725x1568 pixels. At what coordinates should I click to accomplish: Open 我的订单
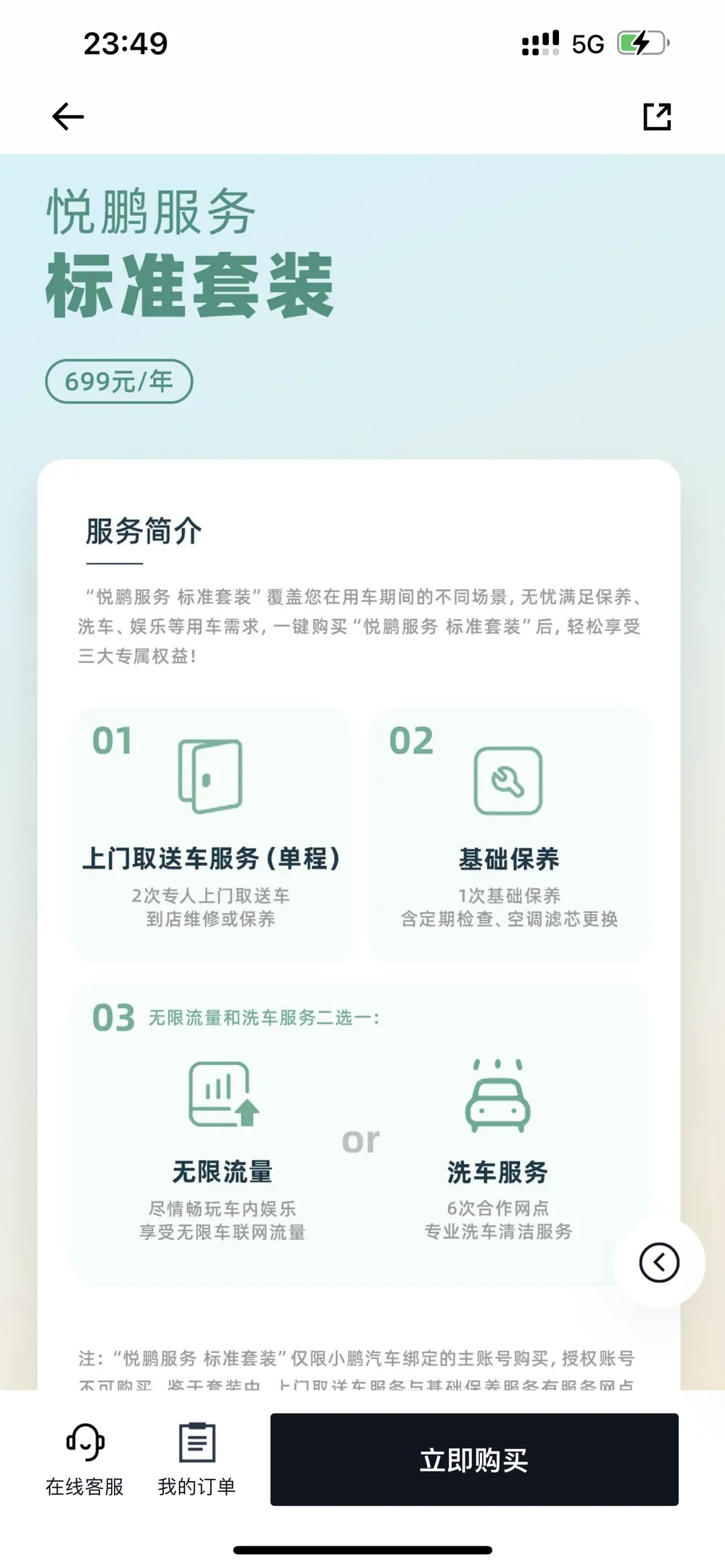point(196,1458)
